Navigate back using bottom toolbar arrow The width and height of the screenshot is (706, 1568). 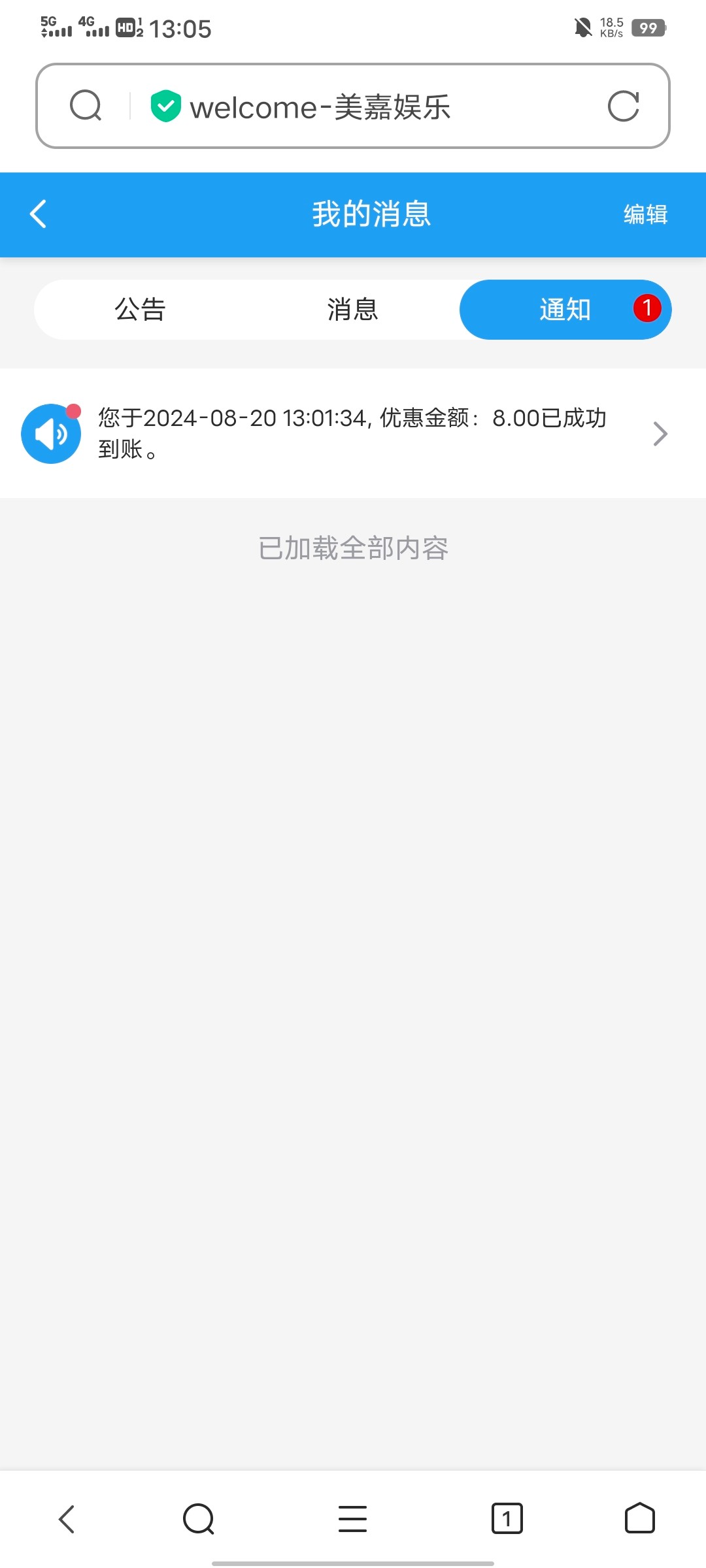click(x=67, y=1518)
